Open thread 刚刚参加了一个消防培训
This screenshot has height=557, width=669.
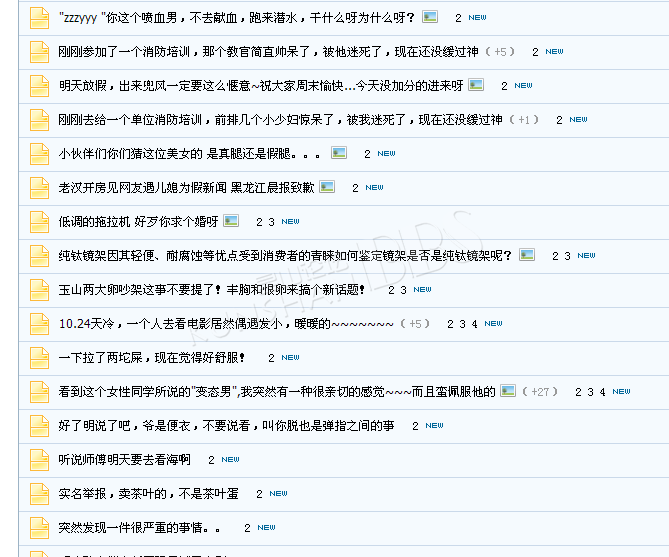coord(270,51)
